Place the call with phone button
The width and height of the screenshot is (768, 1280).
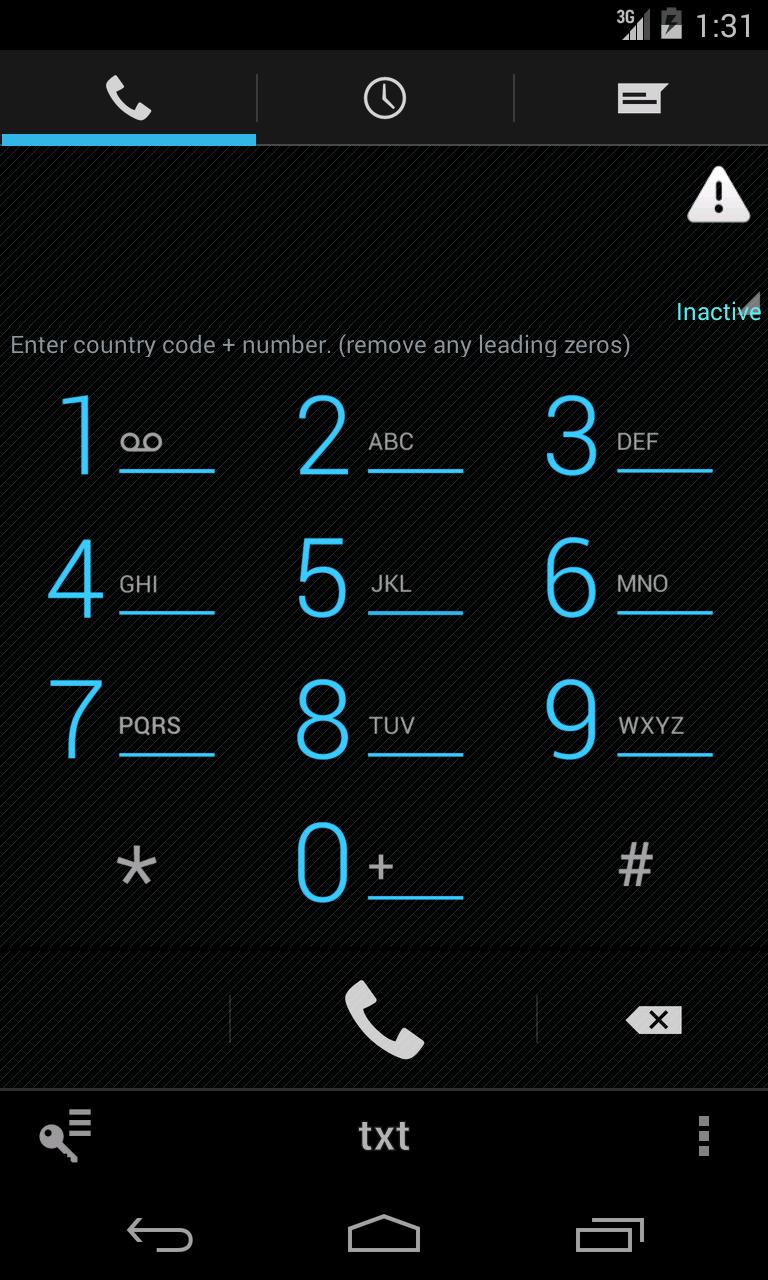(384, 1019)
